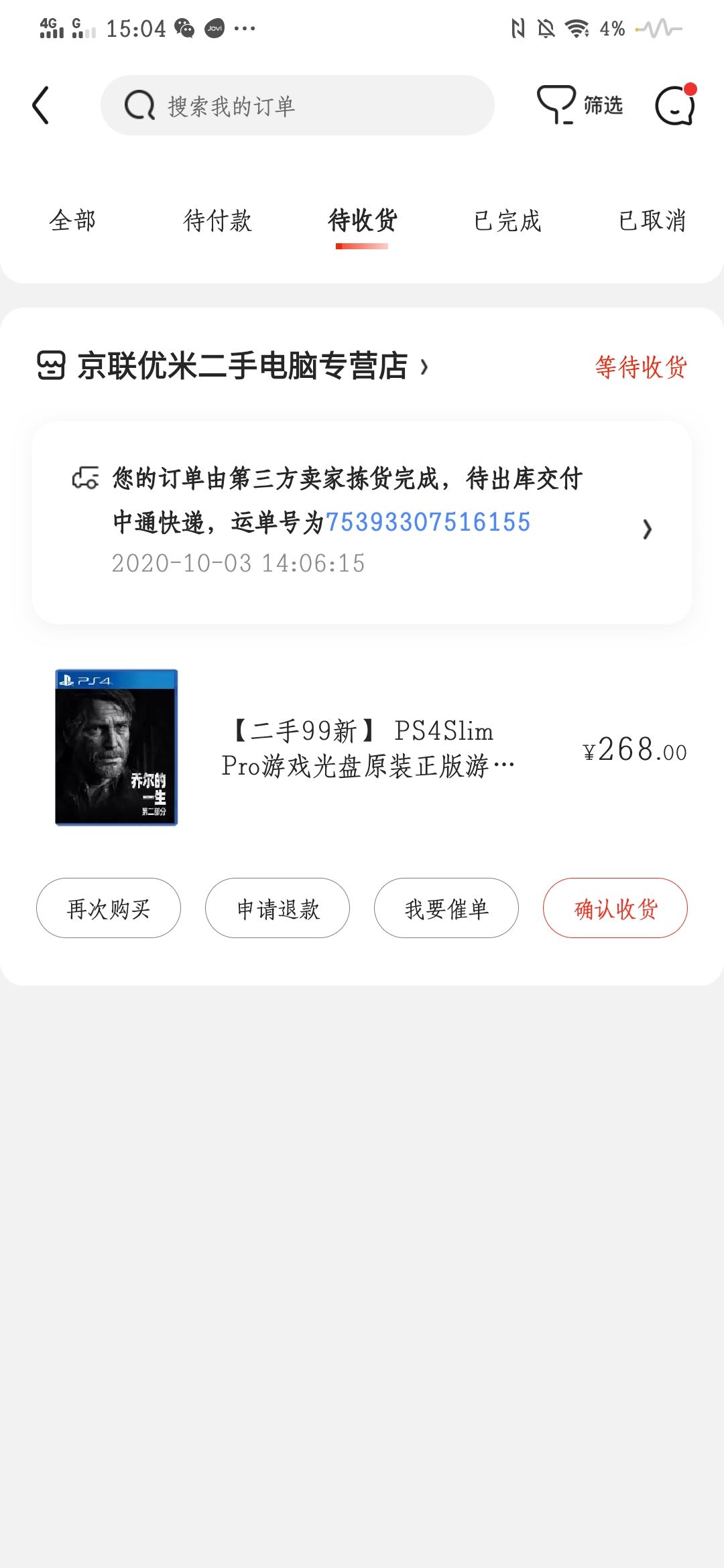Switch to the 待付款 tab
Screen dimensions: 724x1568
point(217,220)
